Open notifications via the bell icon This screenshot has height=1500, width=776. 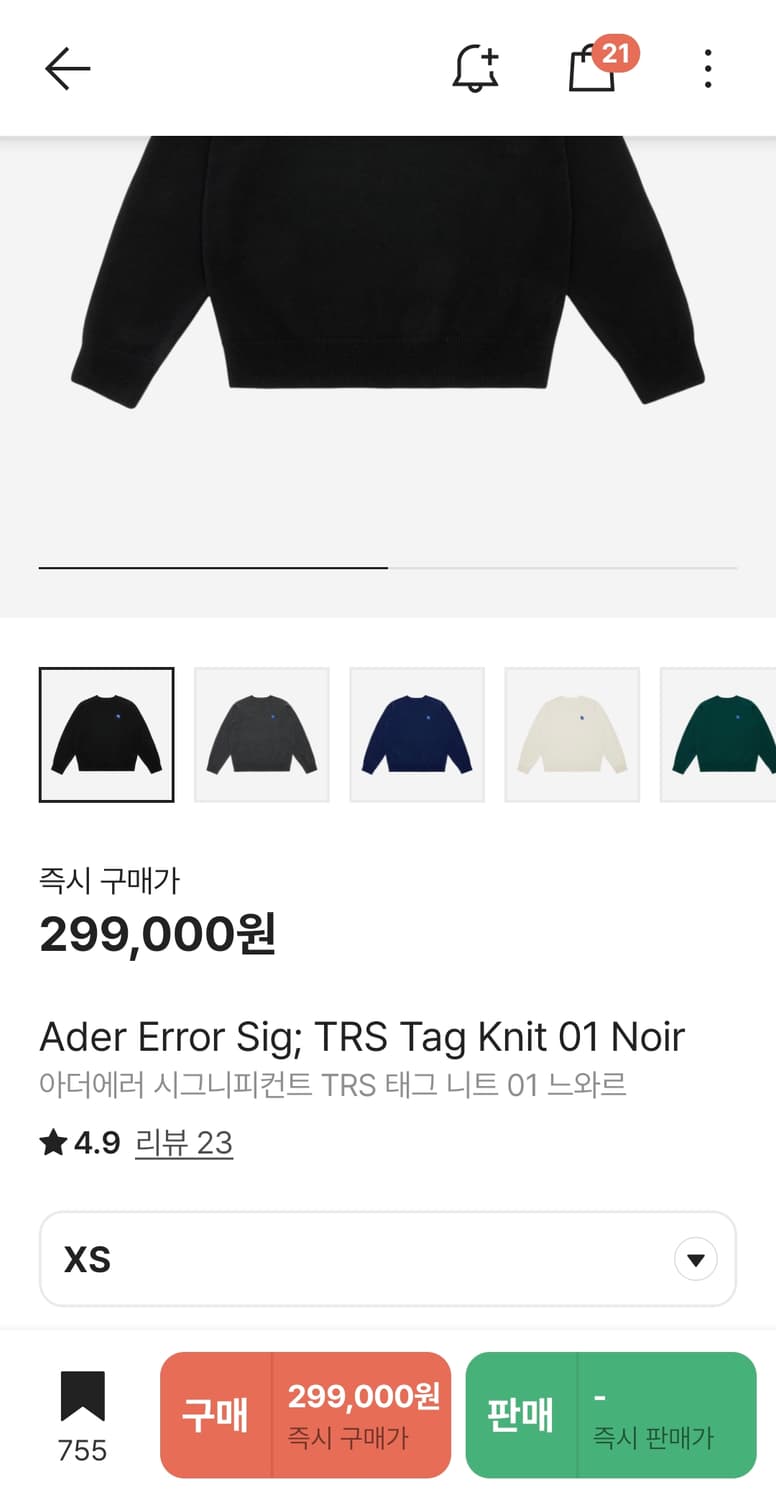coord(475,68)
